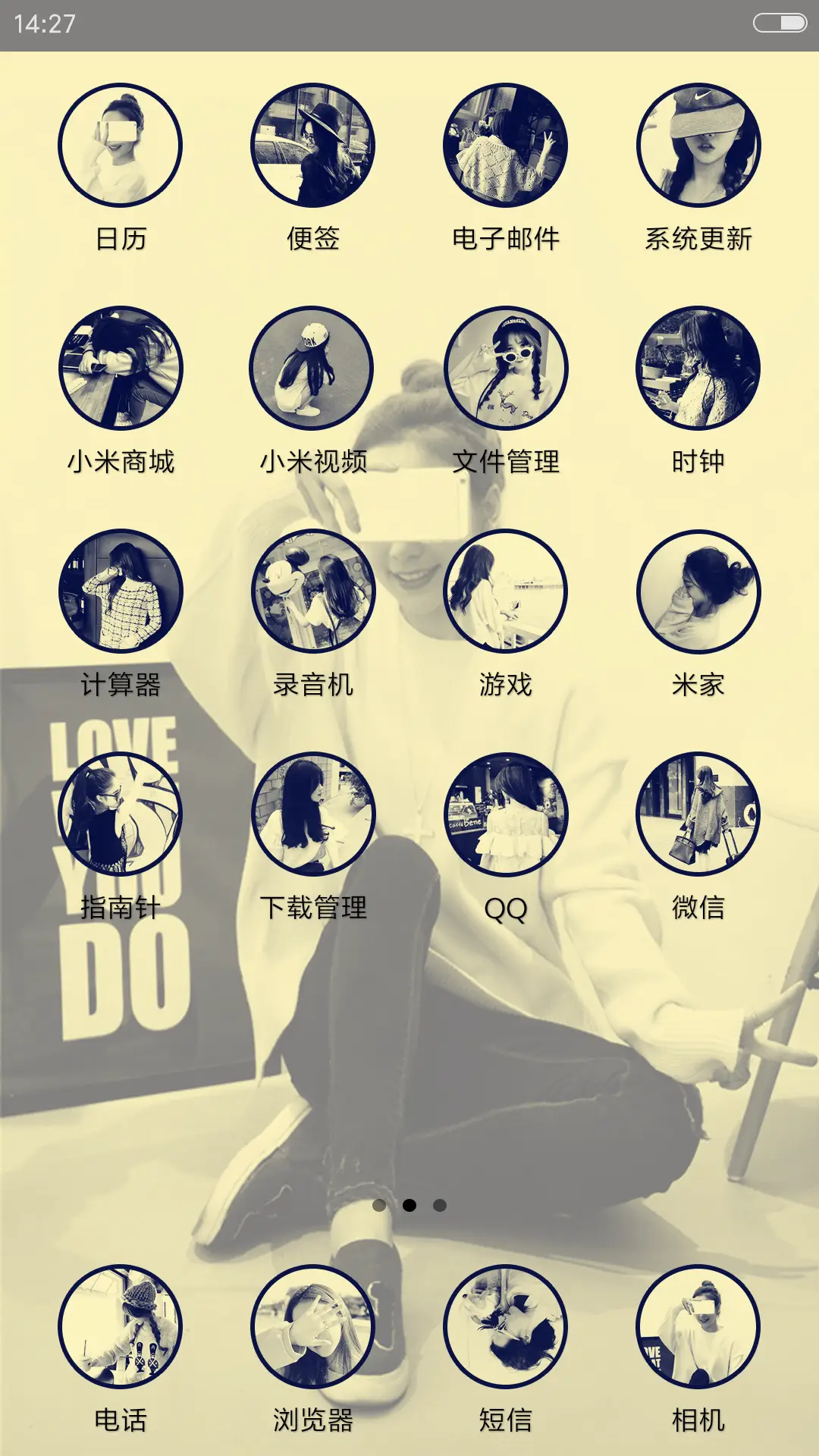Open 下载管理 download manager
Image resolution: width=819 pixels, height=1456 pixels.
click(x=313, y=814)
